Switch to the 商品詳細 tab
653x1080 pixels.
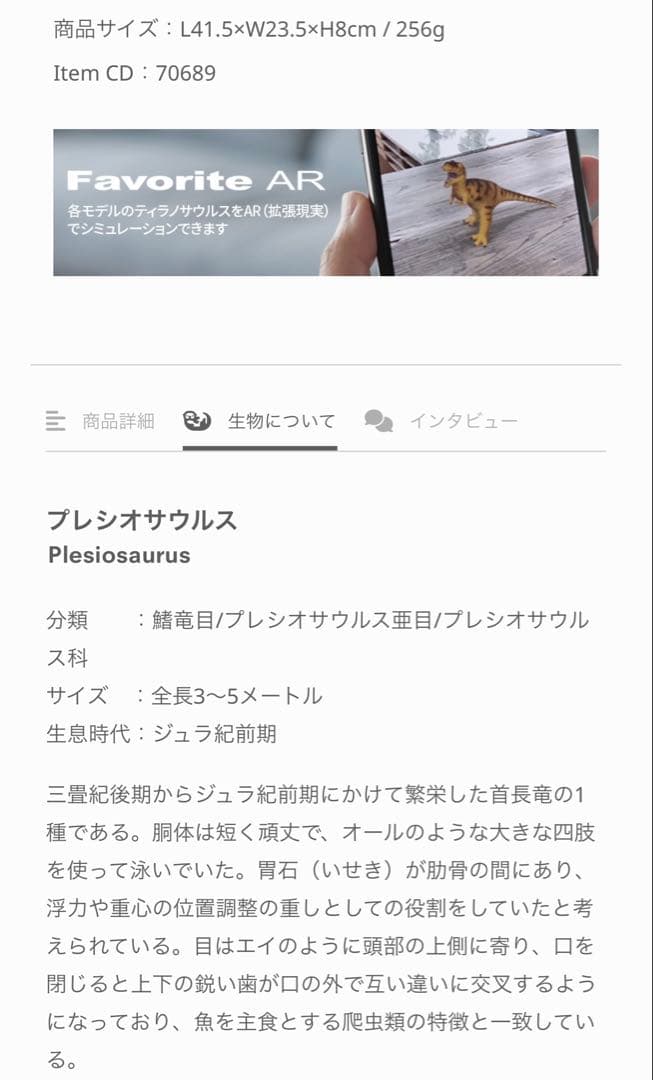click(x=101, y=421)
